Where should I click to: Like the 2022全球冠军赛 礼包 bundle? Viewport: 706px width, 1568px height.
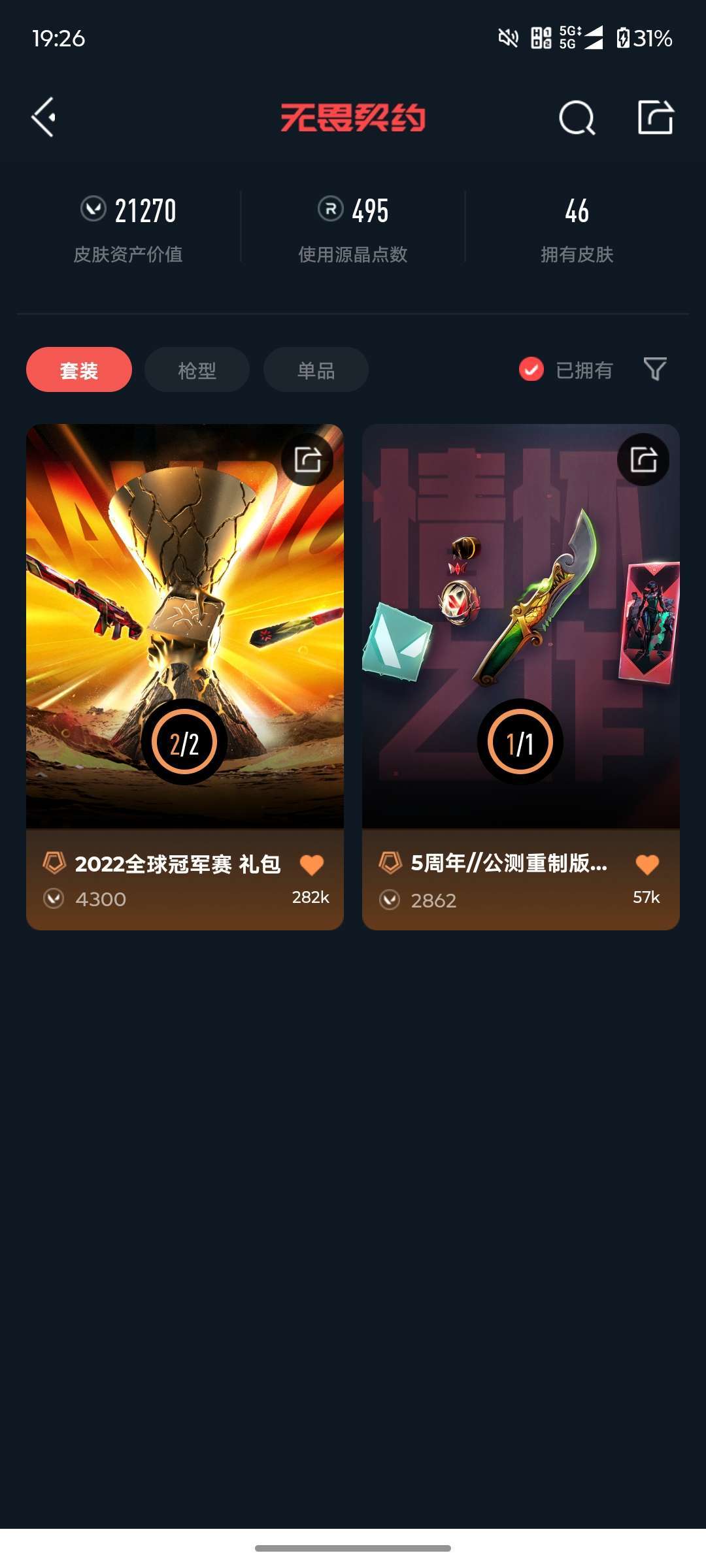(312, 864)
